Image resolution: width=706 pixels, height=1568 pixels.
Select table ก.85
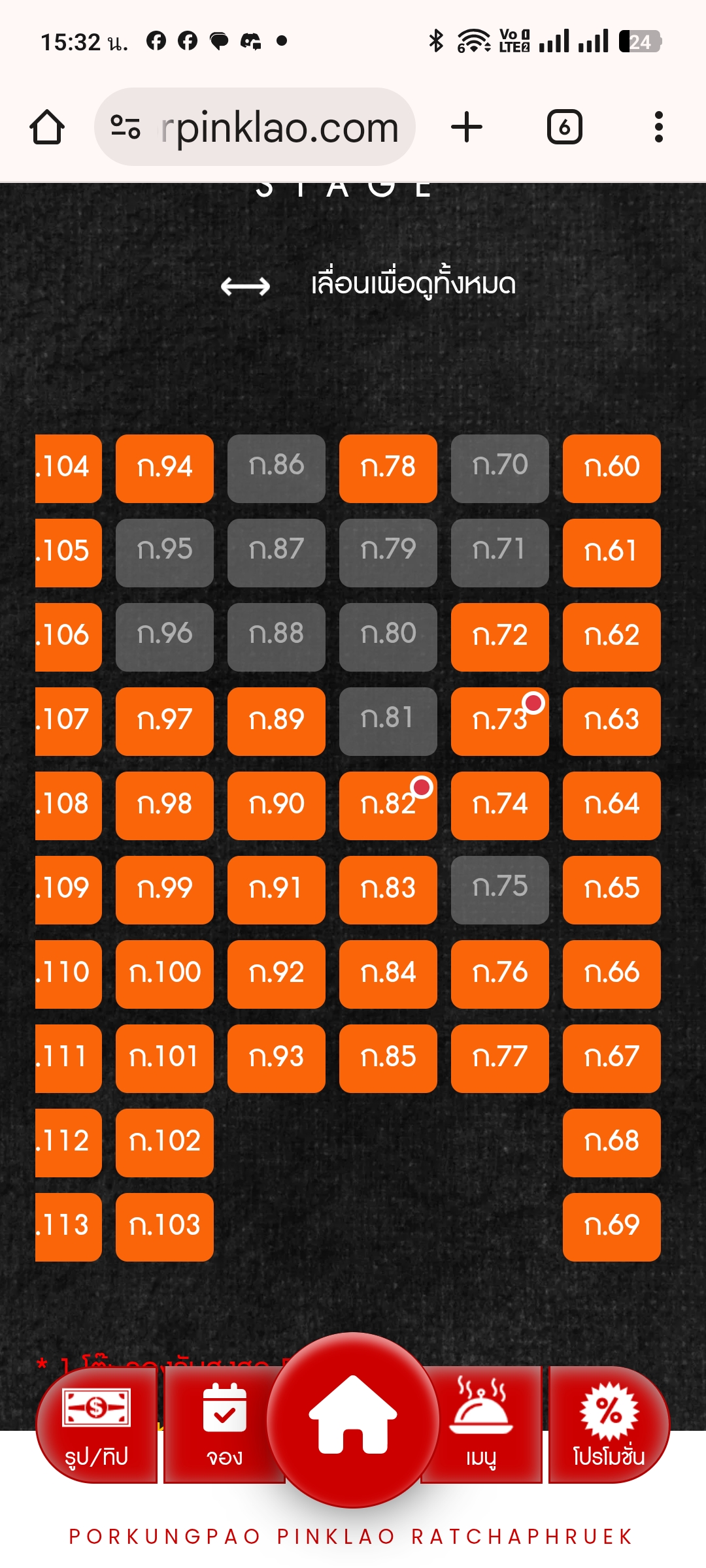(x=388, y=1058)
